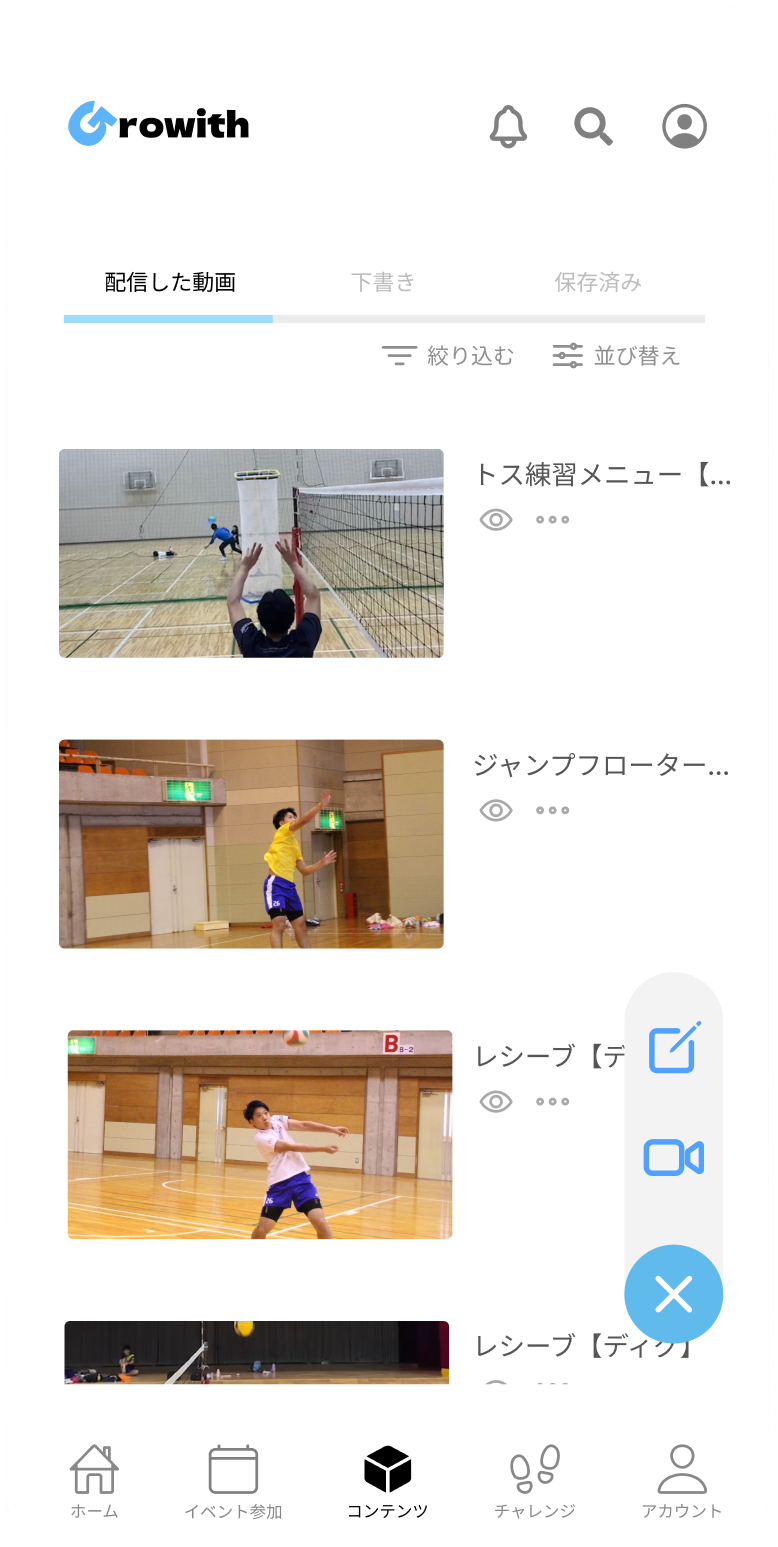778x1547 pixels.
Task: Open the 並び替え sort options
Action: [616, 356]
